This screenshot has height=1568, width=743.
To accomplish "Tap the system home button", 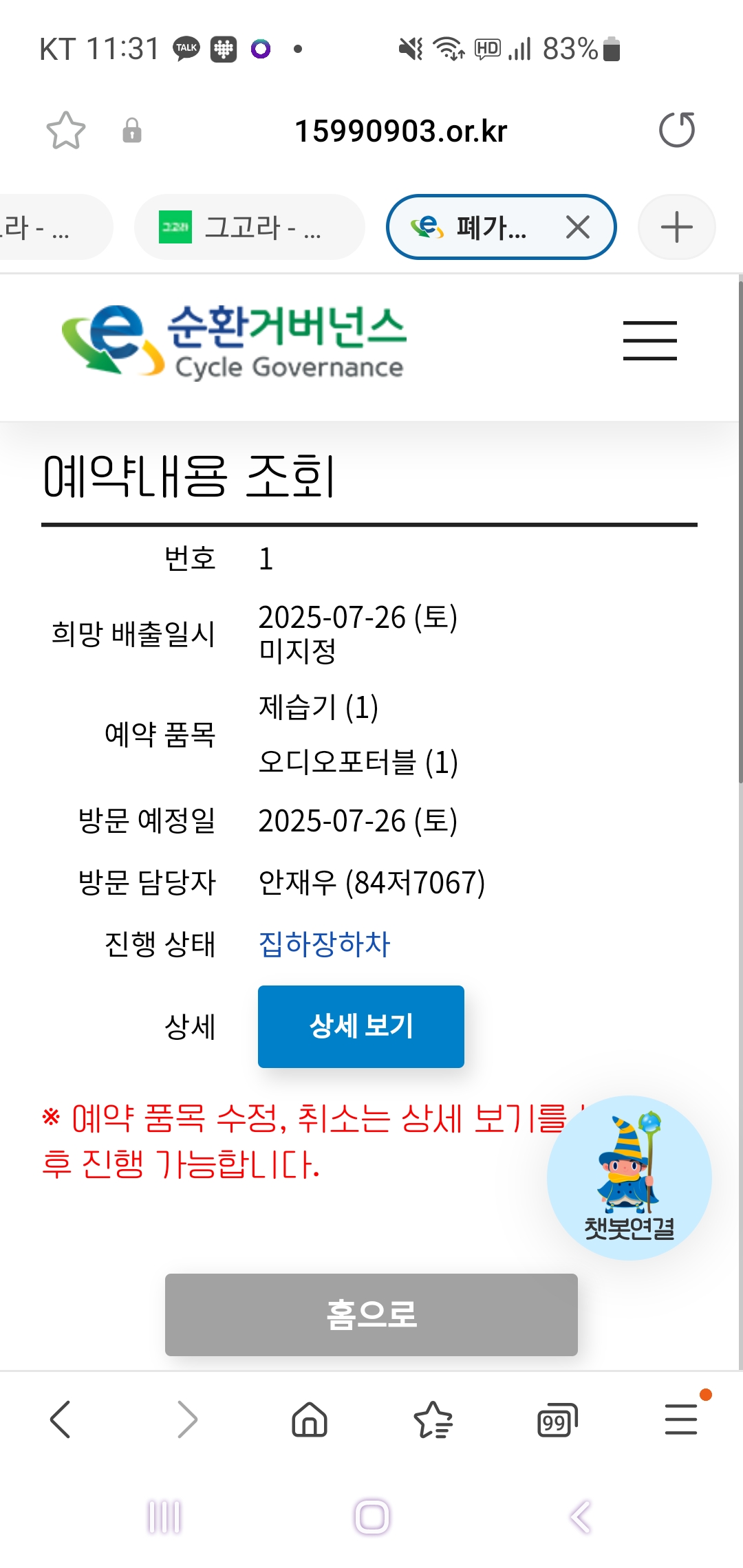I will pyautogui.click(x=372, y=1516).
